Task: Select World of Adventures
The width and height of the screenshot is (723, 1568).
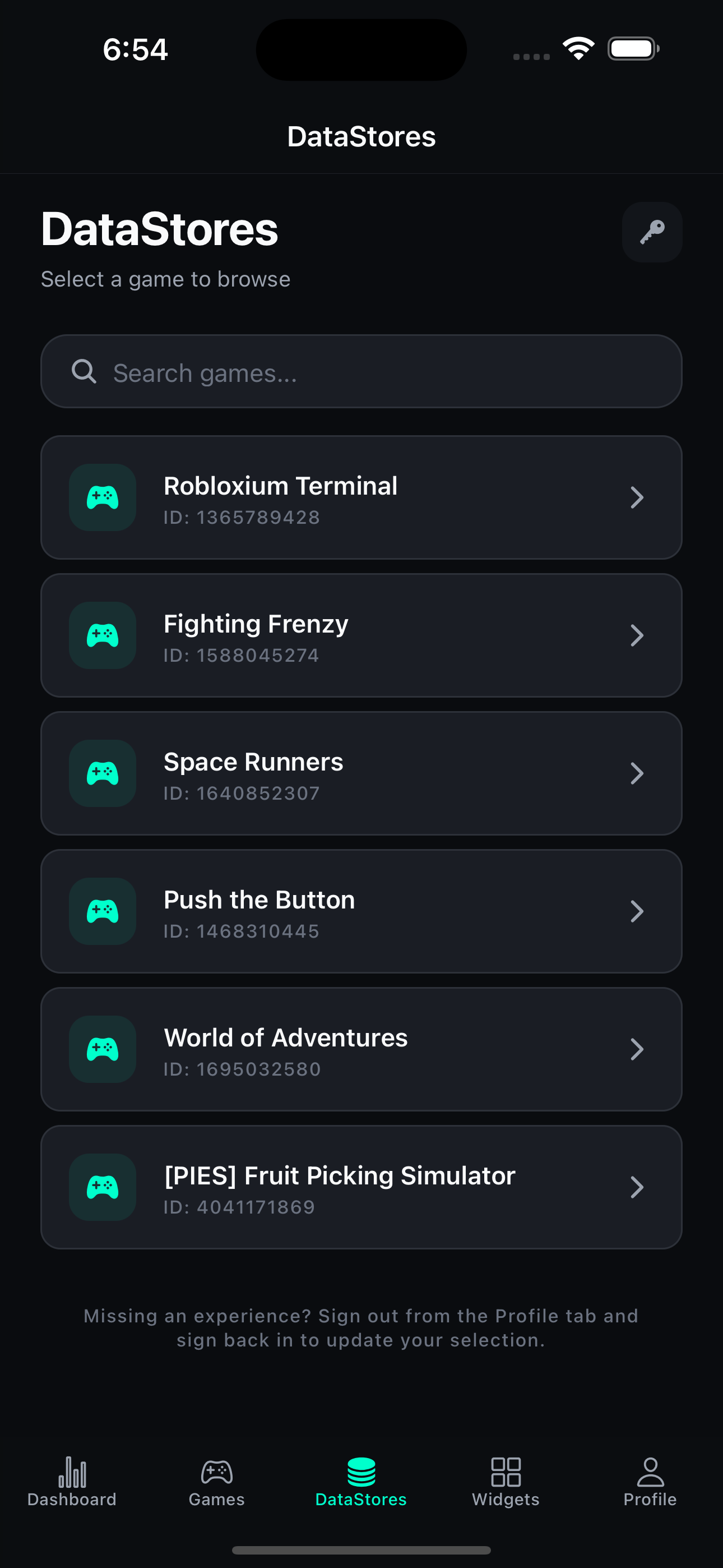Action: coord(361,1049)
